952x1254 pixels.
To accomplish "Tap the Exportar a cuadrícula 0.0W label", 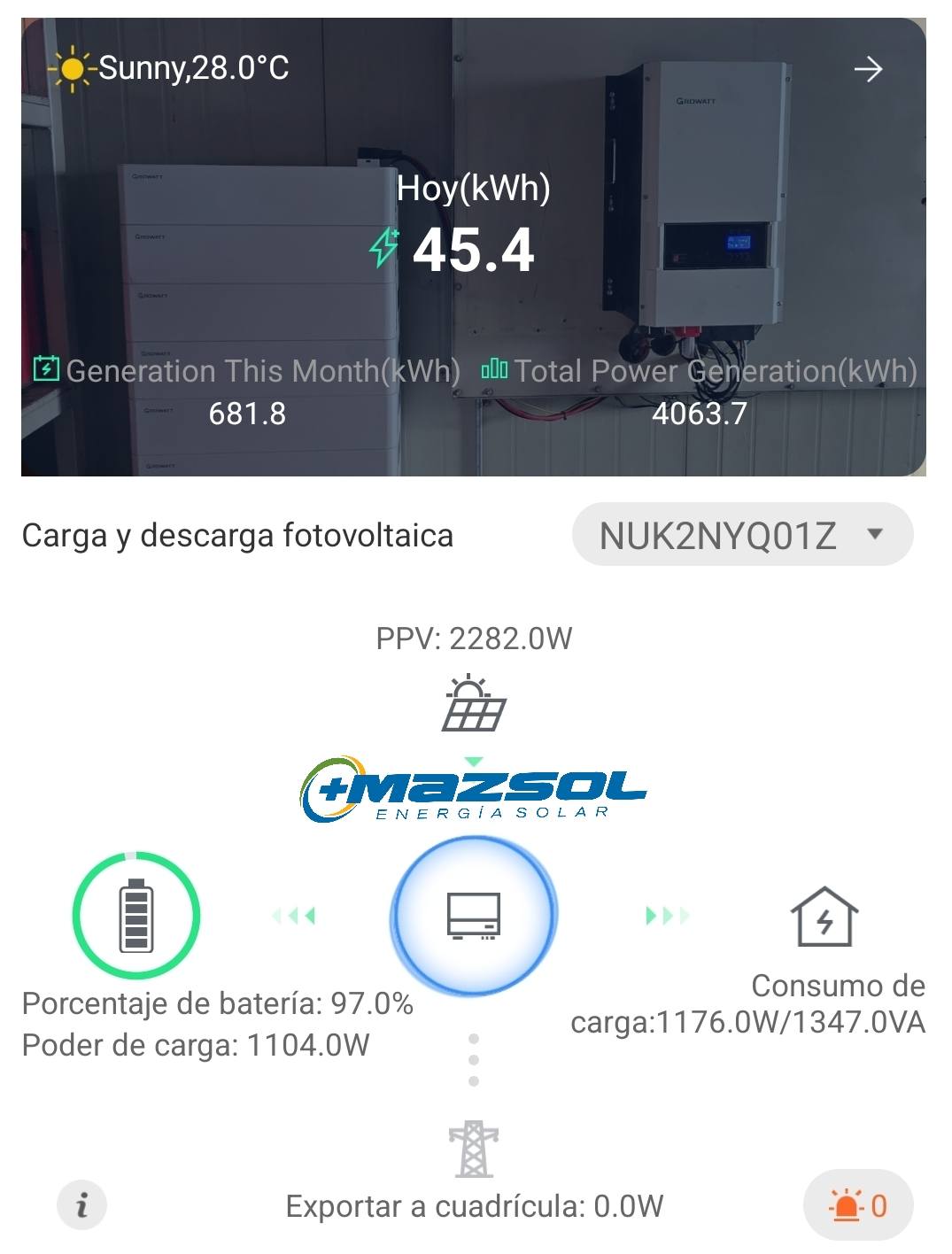I will tap(476, 1204).
